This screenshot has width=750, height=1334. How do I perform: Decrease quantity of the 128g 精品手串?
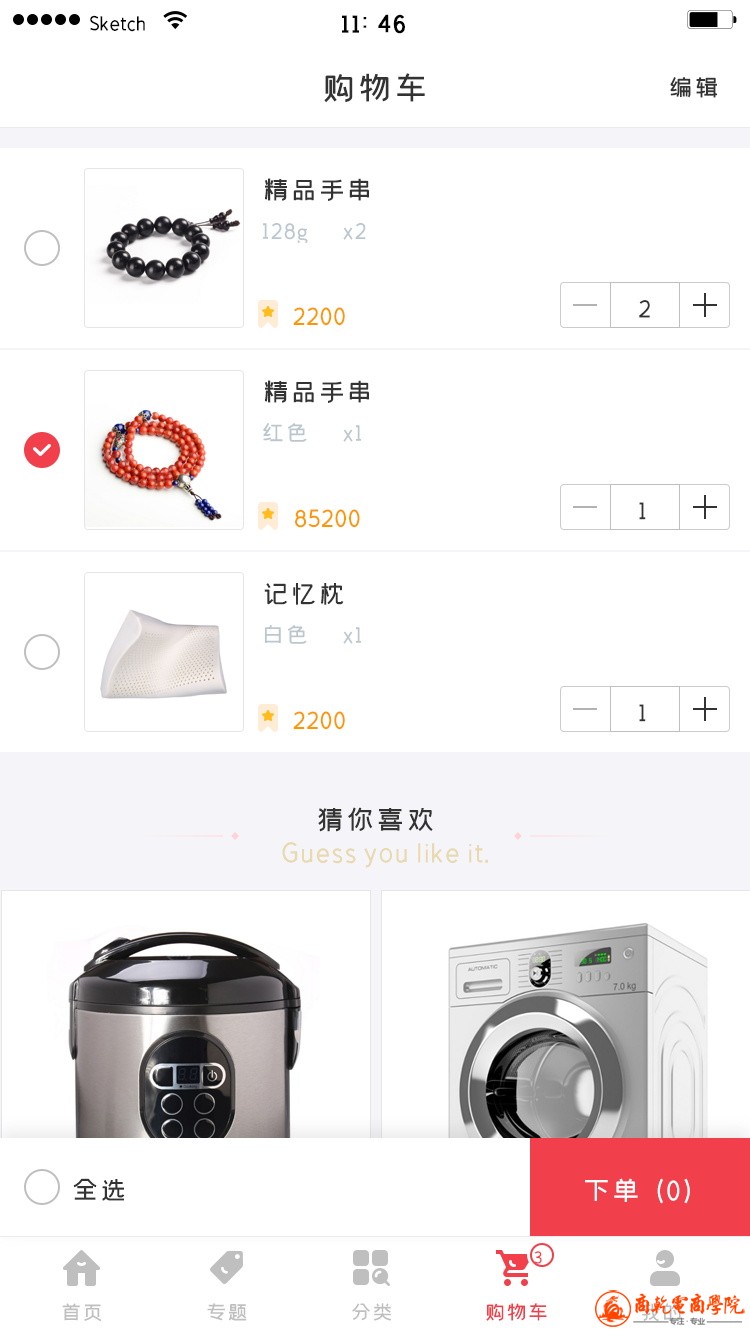point(585,305)
